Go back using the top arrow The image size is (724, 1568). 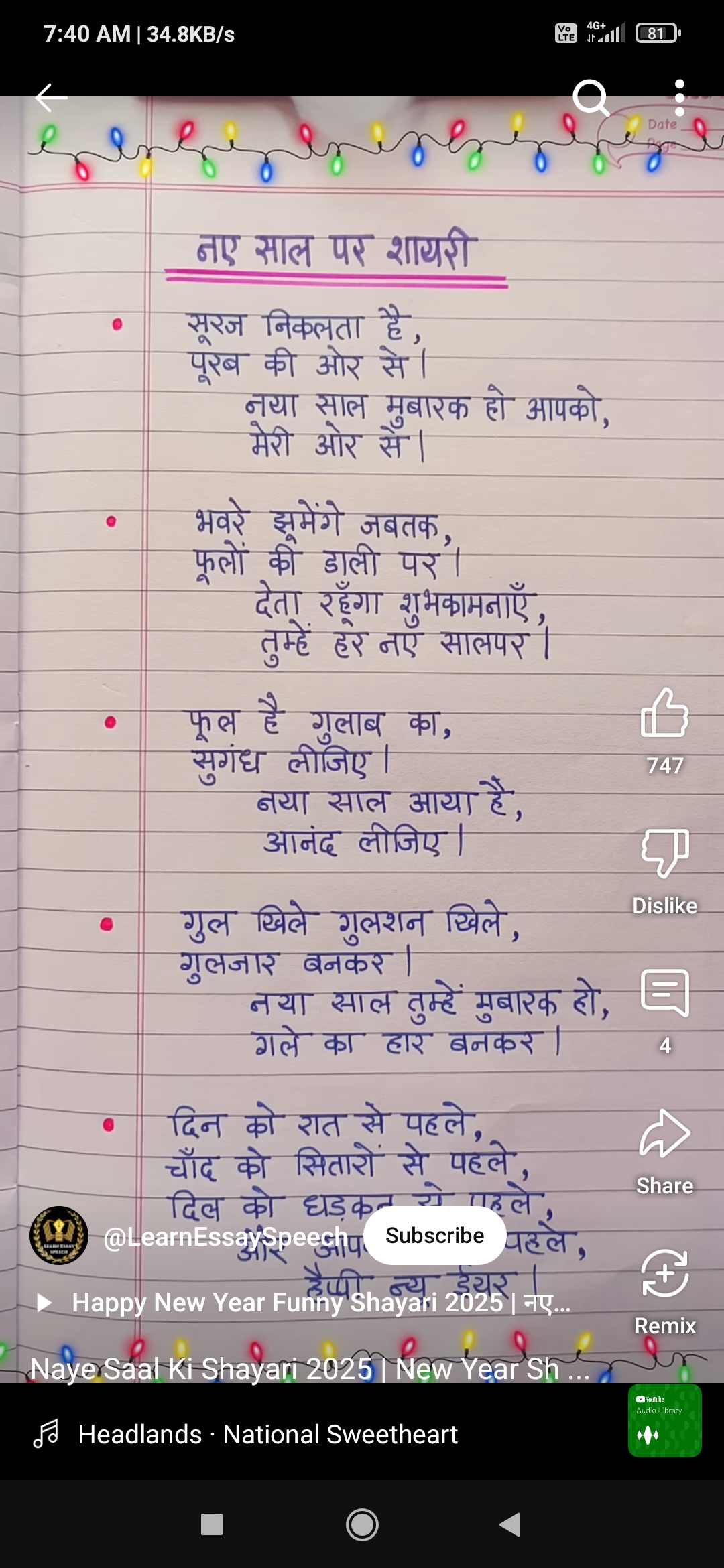tap(51, 98)
